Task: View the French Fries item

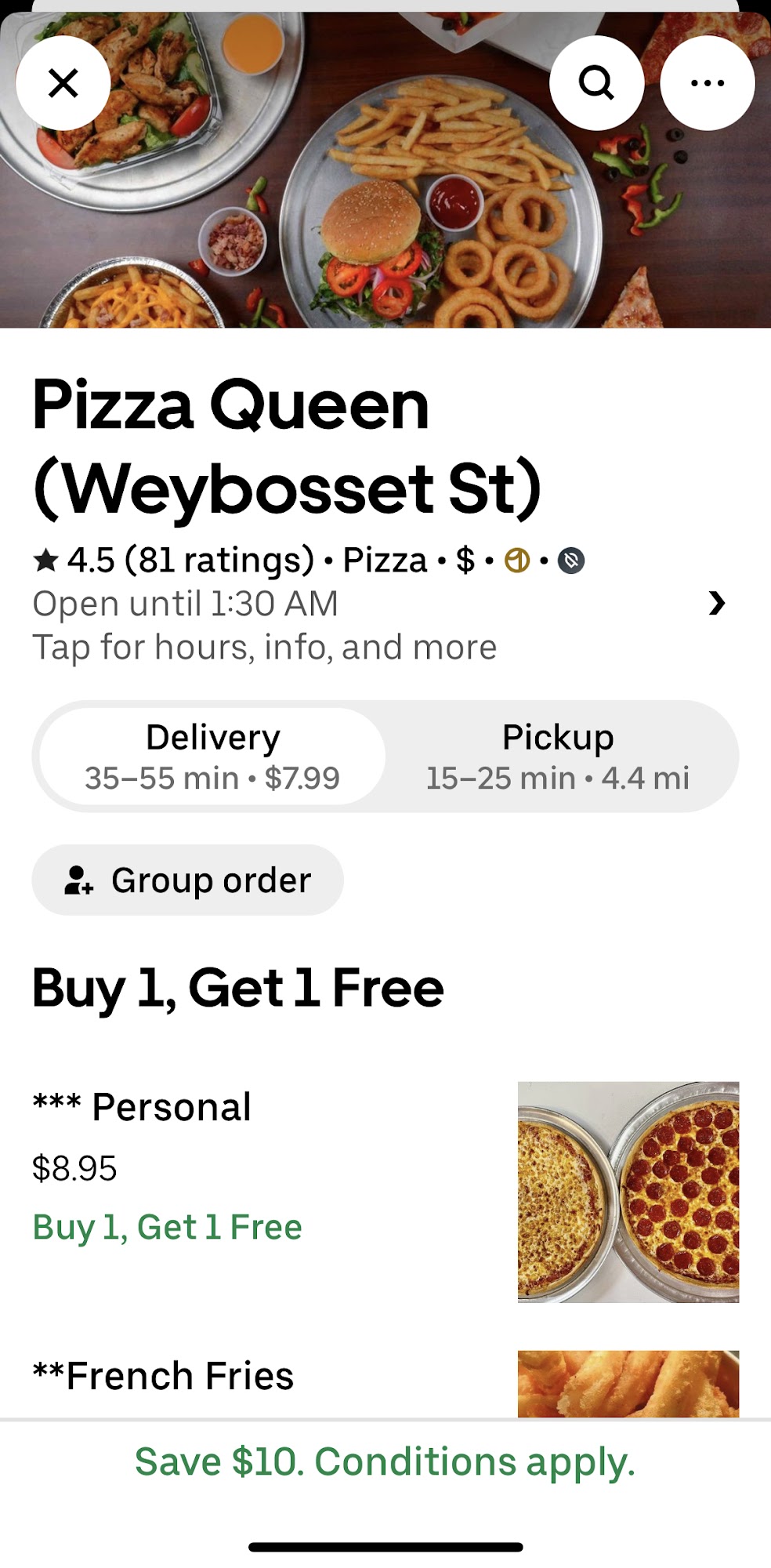Action: pyautogui.click(x=163, y=1376)
